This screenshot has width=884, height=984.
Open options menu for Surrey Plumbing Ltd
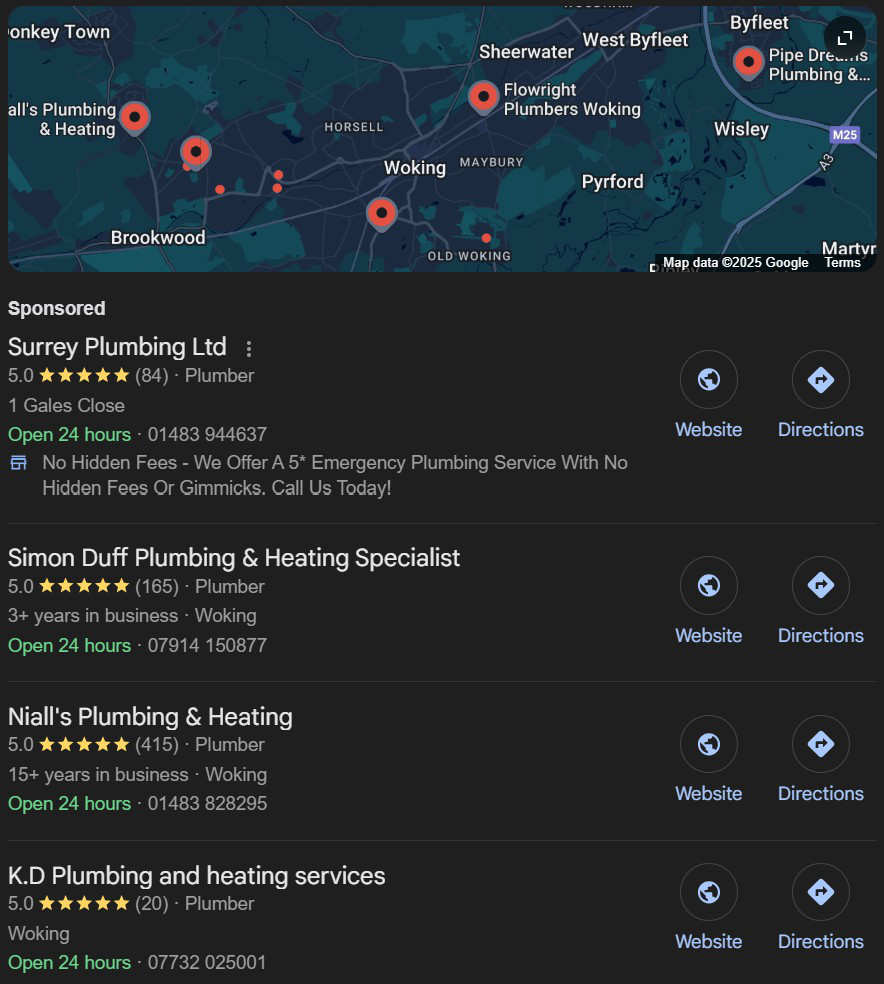pos(249,348)
